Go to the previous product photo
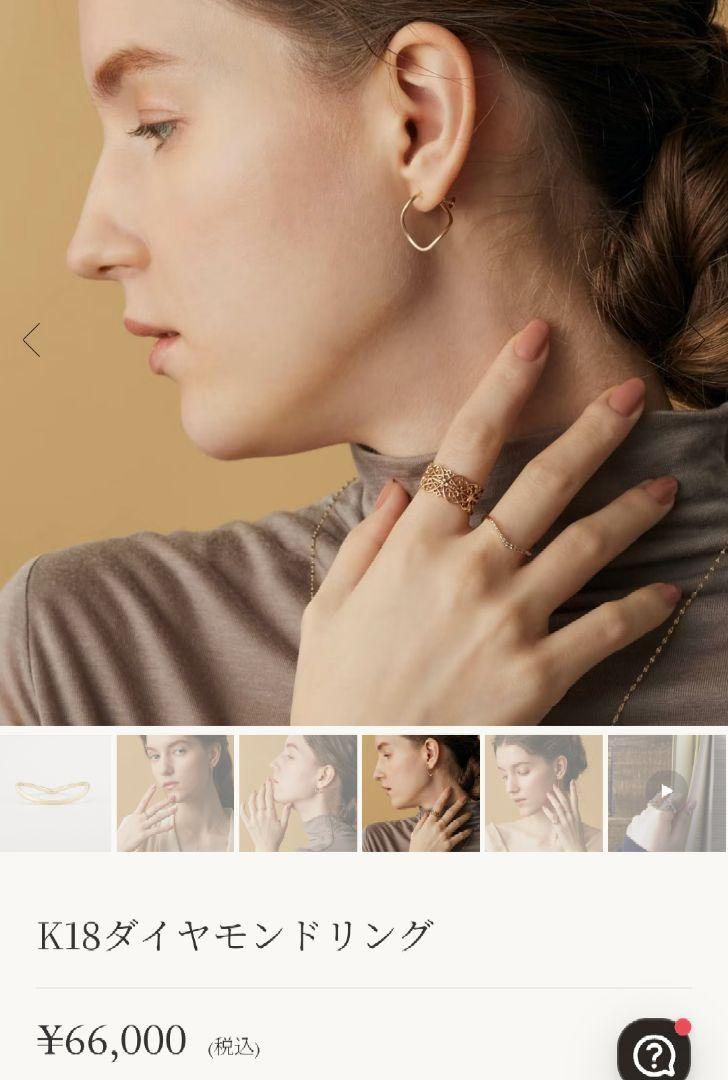The width and height of the screenshot is (728, 1080). (32, 340)
